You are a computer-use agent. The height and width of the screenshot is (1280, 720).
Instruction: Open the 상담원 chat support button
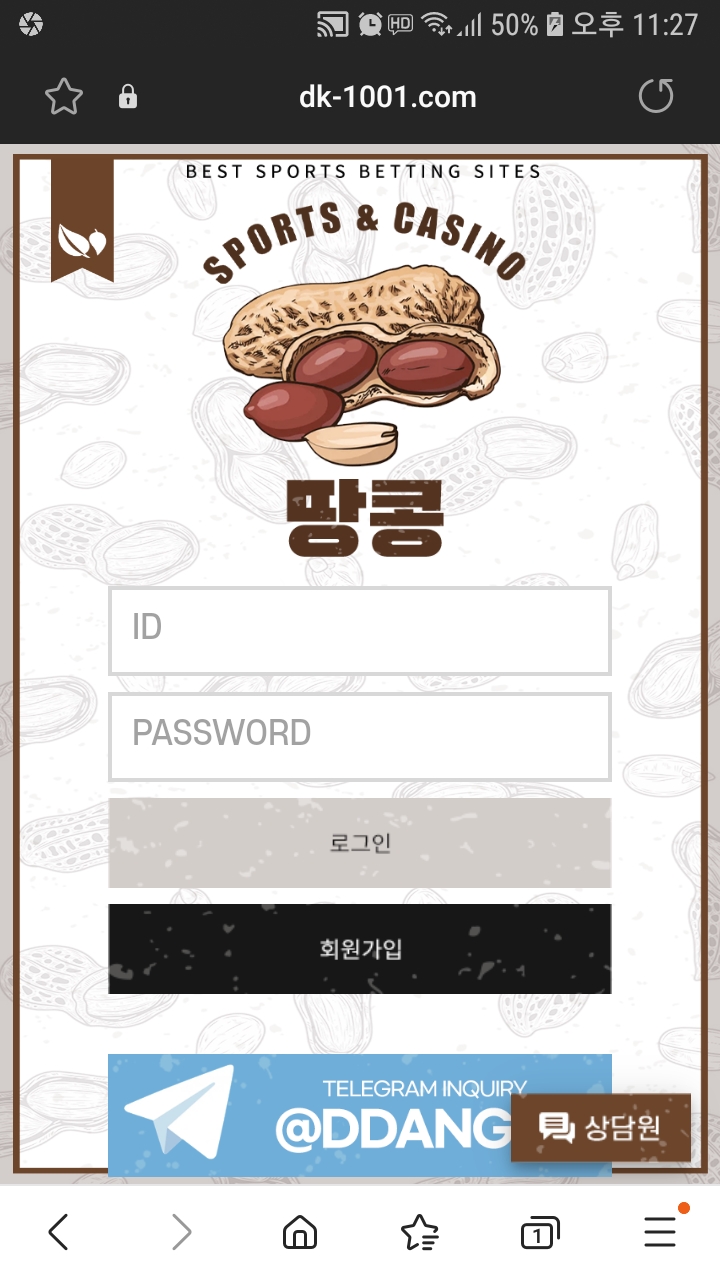coord(601,1128)
